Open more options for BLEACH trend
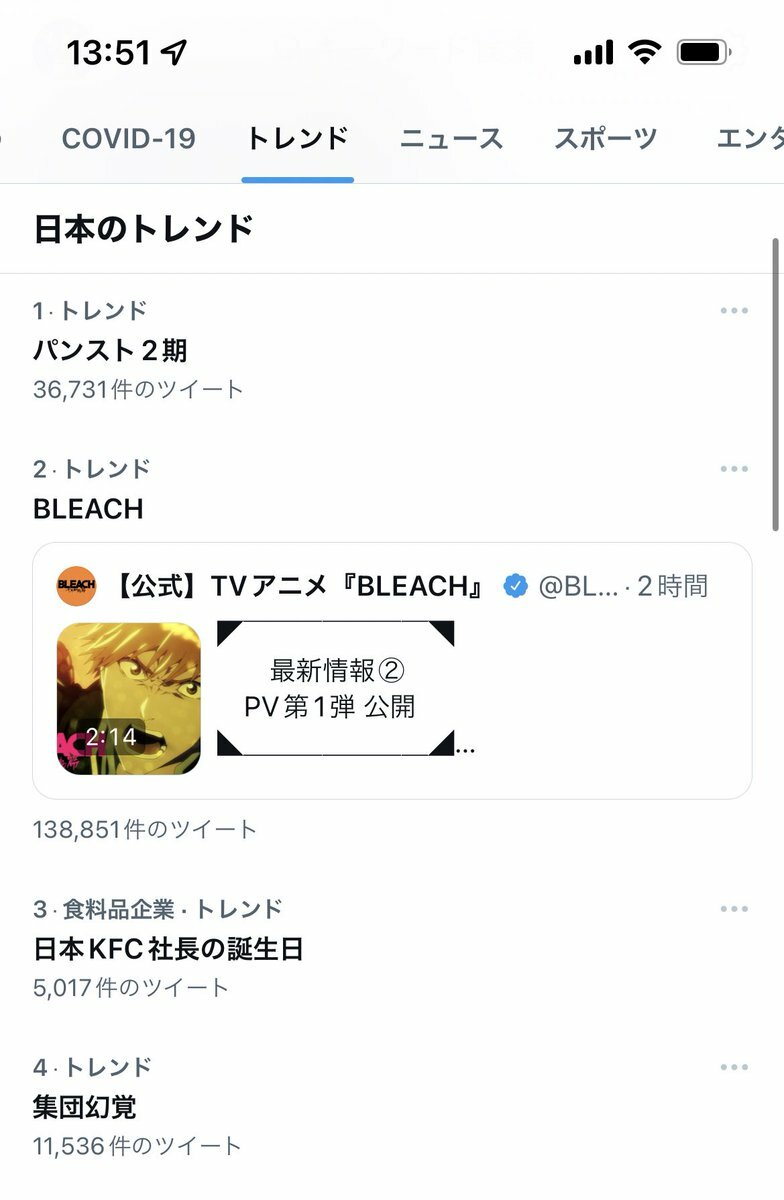This screenshot has width=784, height=1200. pos(734,469)
